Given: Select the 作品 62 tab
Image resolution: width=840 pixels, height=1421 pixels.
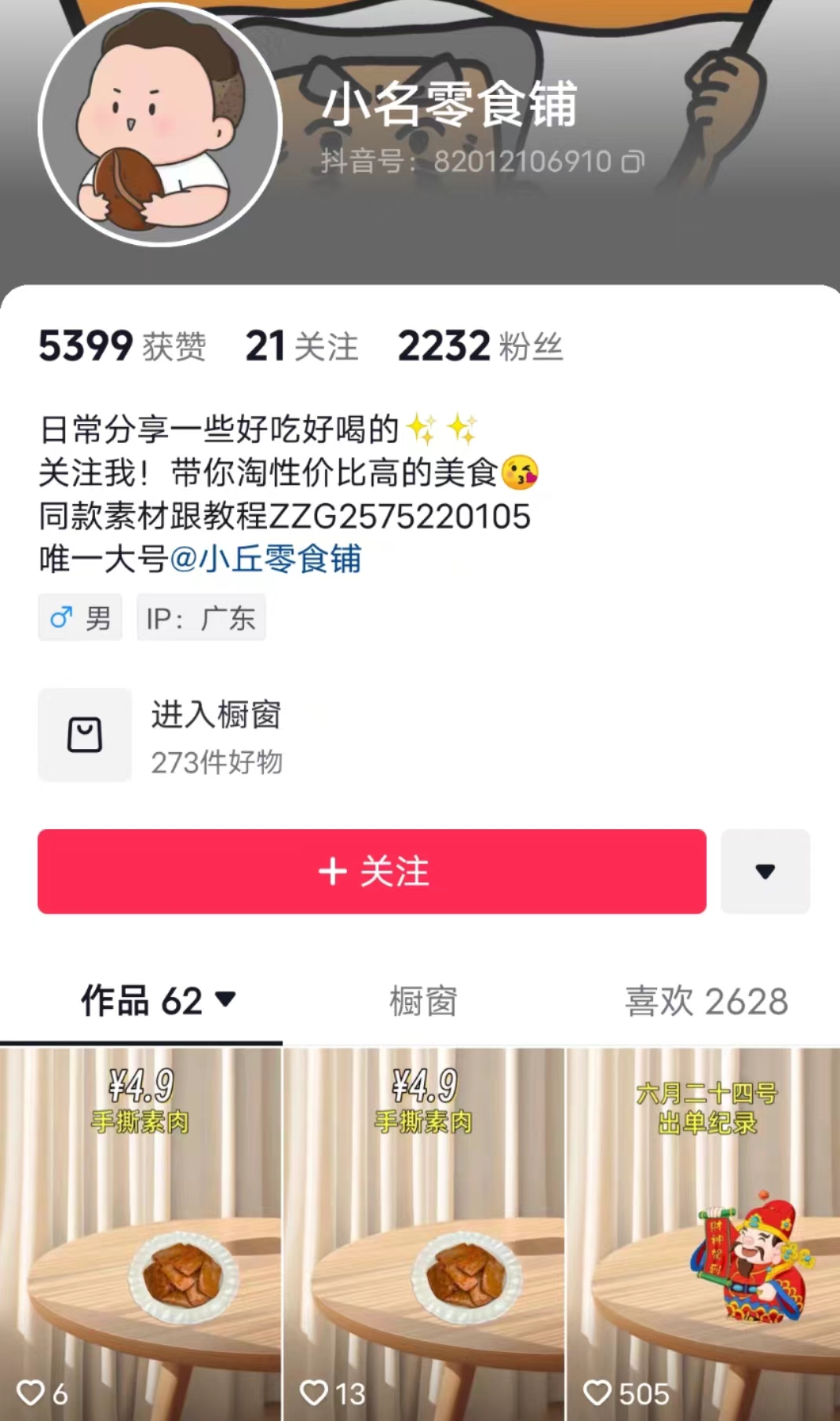Looking at the screenshot, I should 158,1001.
